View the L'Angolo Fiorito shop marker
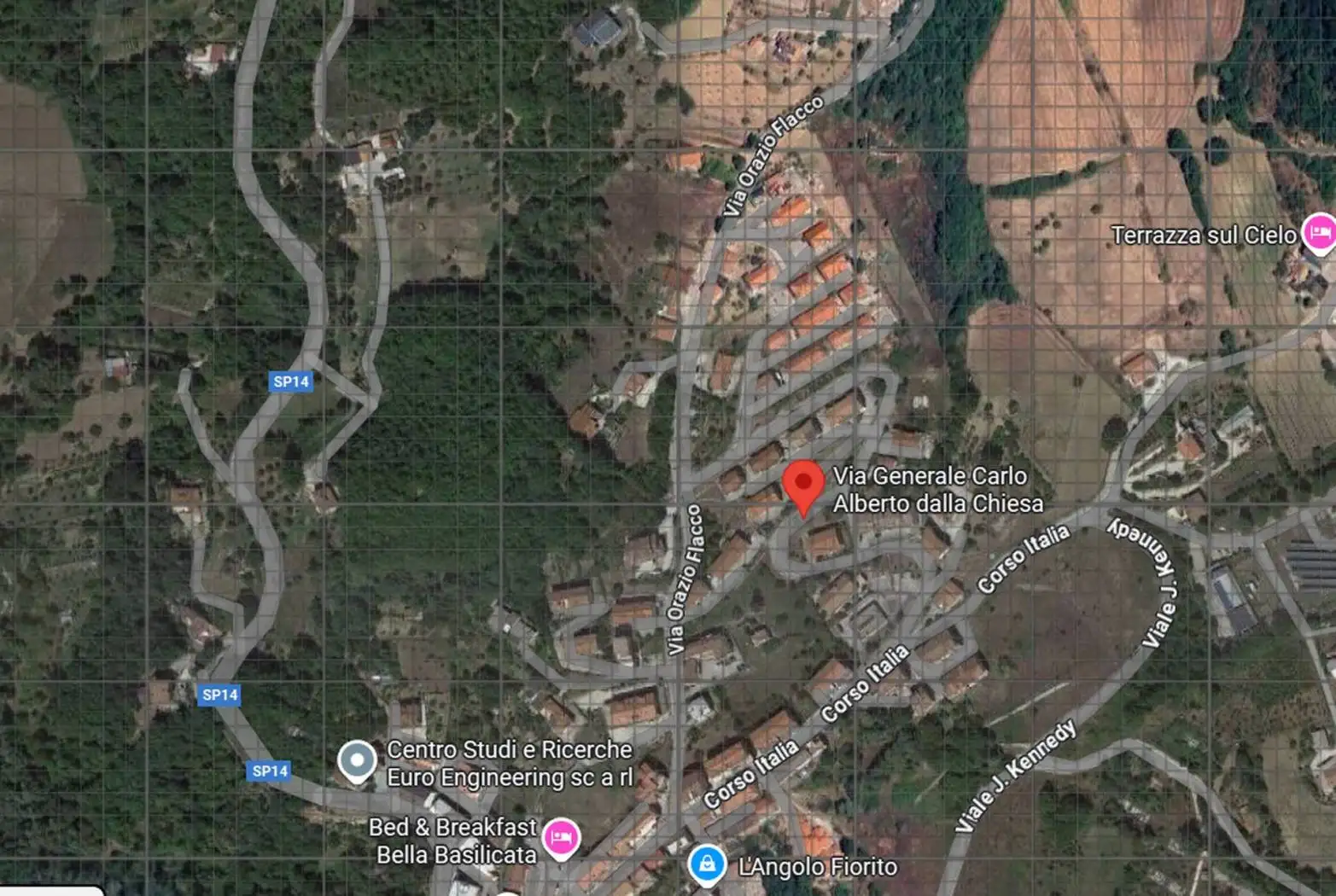1336x896 pixels. pos(707,864)
